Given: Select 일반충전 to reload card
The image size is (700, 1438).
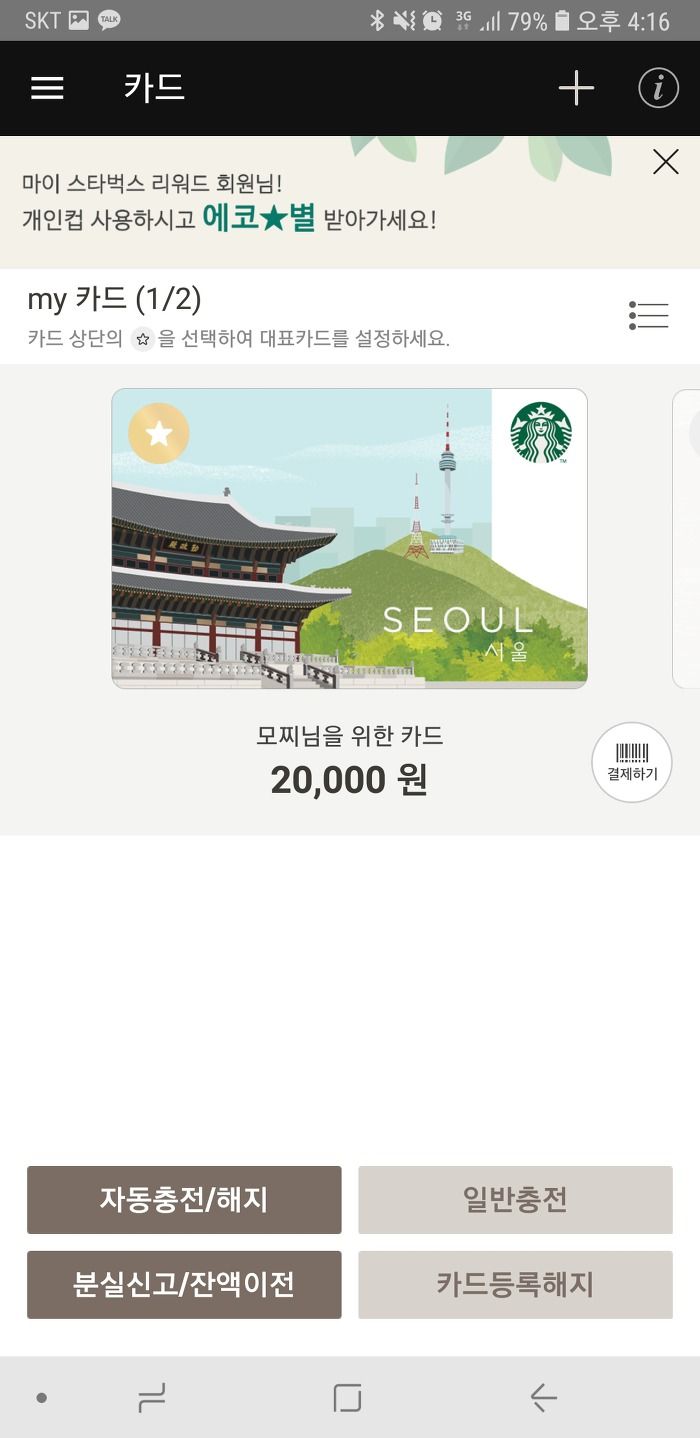Looking at the screenshot, I should [515, 1200].
